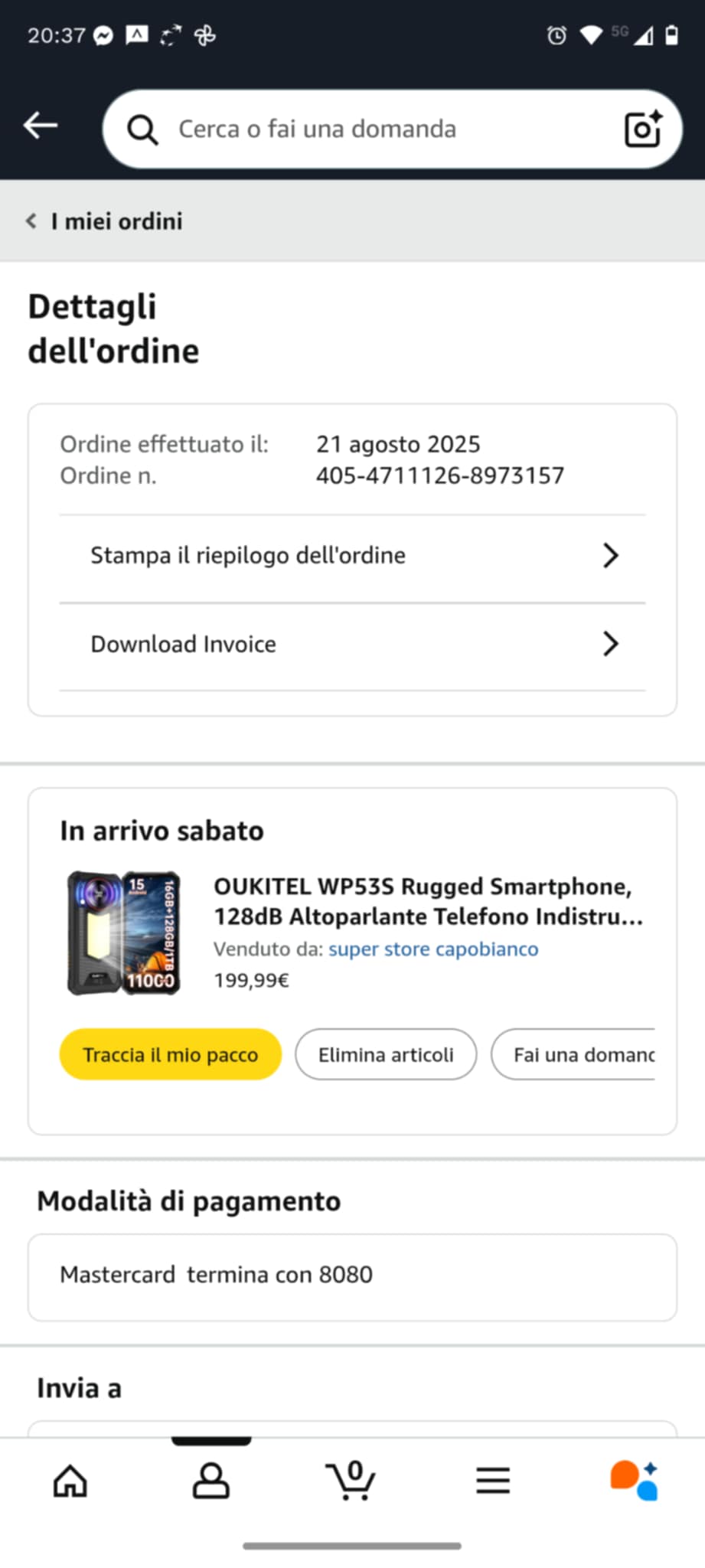Open 'Stampa il riepilogo dell'ordine'
Image resolution: width=705 pixels, height=1568 pixels.
352,556
